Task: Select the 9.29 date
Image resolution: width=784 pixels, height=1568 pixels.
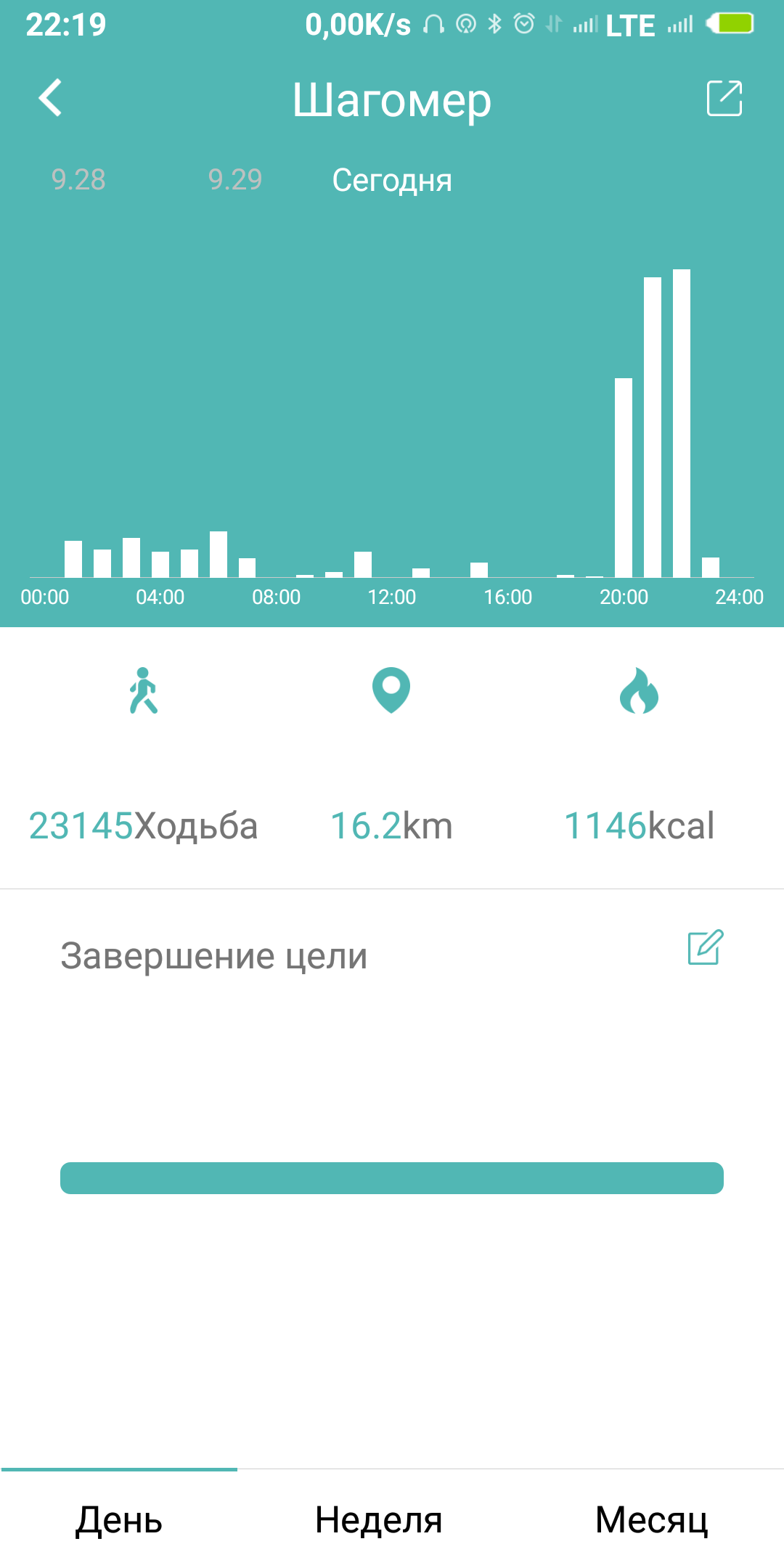Action: pyautogui.click(x=234, y=180)
